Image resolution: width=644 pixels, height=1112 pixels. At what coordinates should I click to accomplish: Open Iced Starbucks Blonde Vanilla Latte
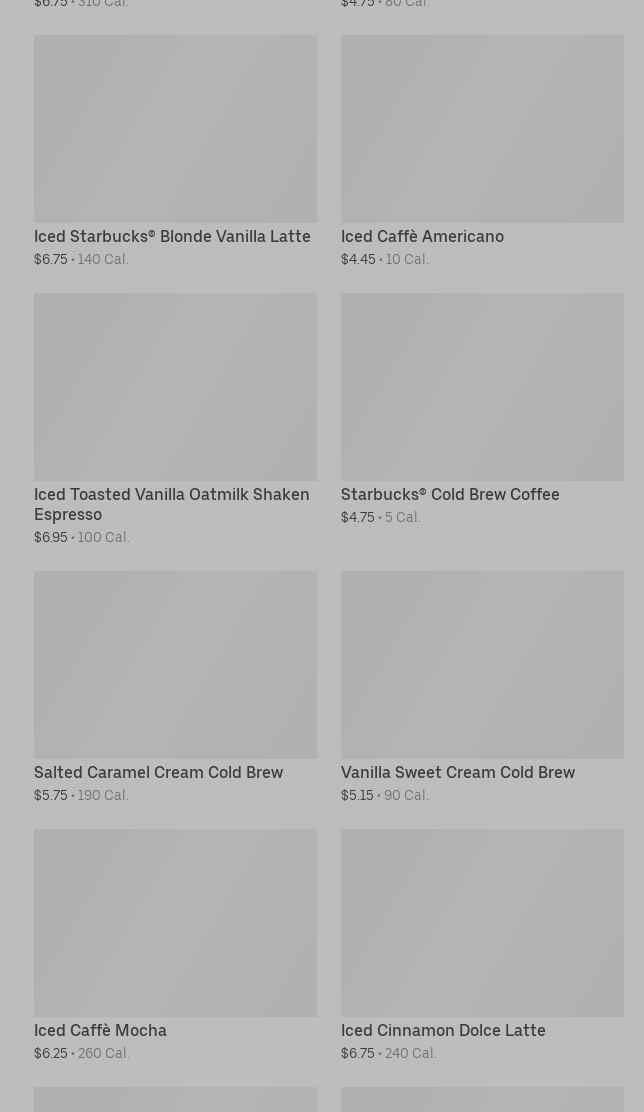[175, 130]
